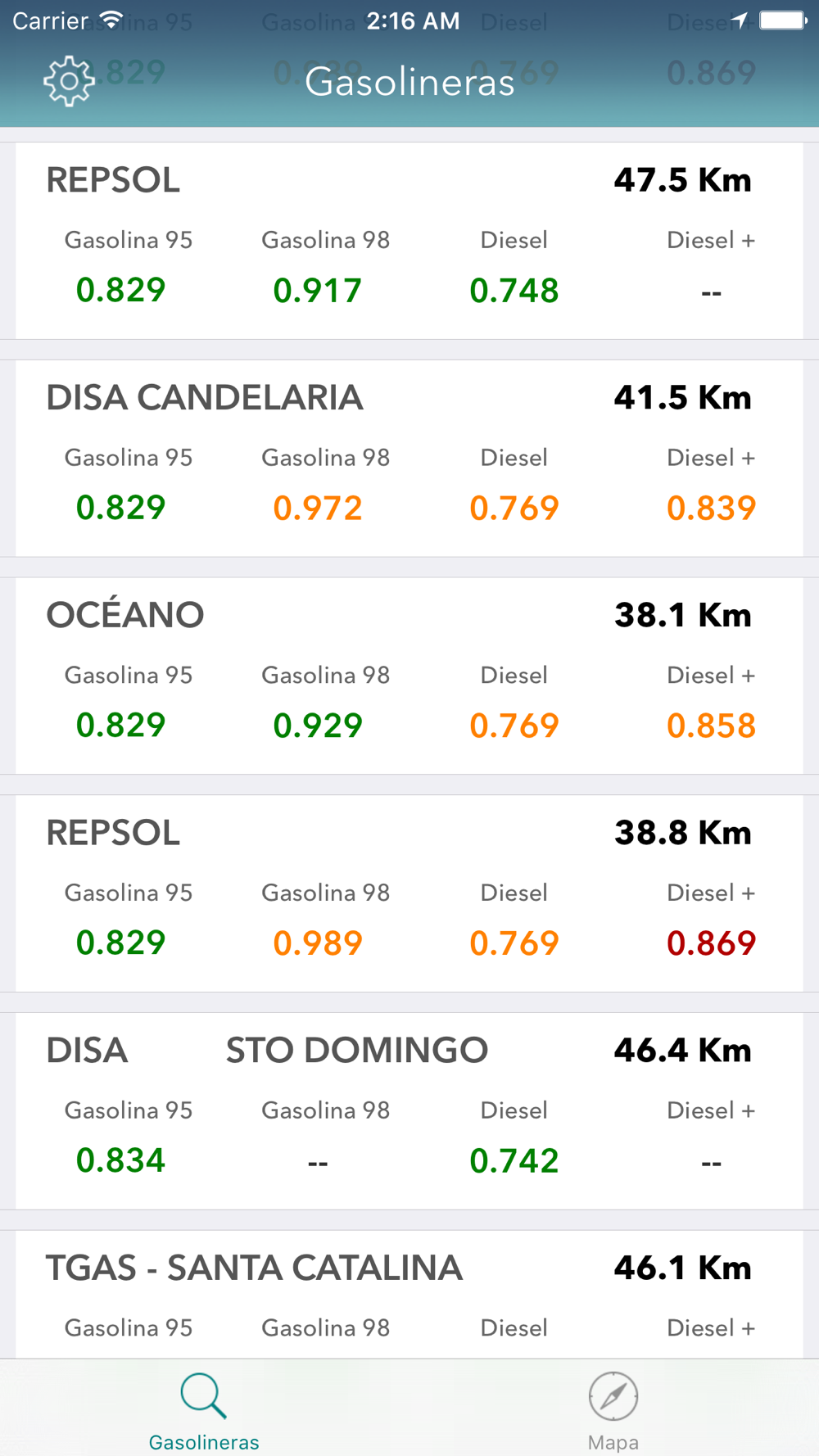
Task: Open the REPSOL station at 47.5 Km
Action: pos(409,241)
